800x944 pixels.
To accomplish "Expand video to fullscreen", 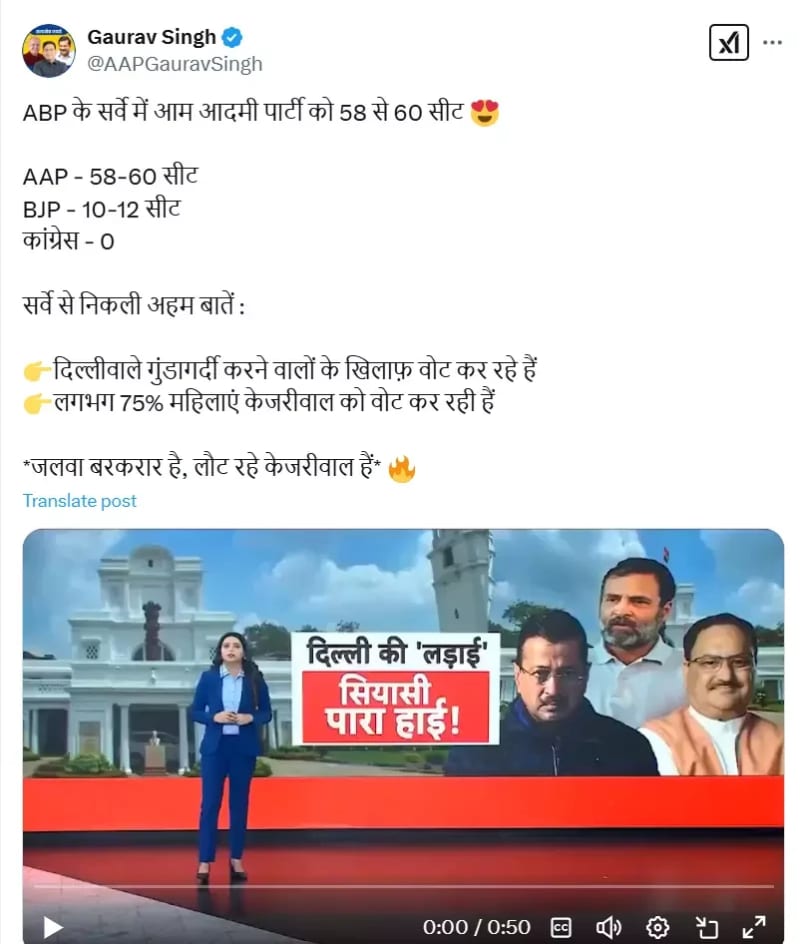I will coord(754,927).
